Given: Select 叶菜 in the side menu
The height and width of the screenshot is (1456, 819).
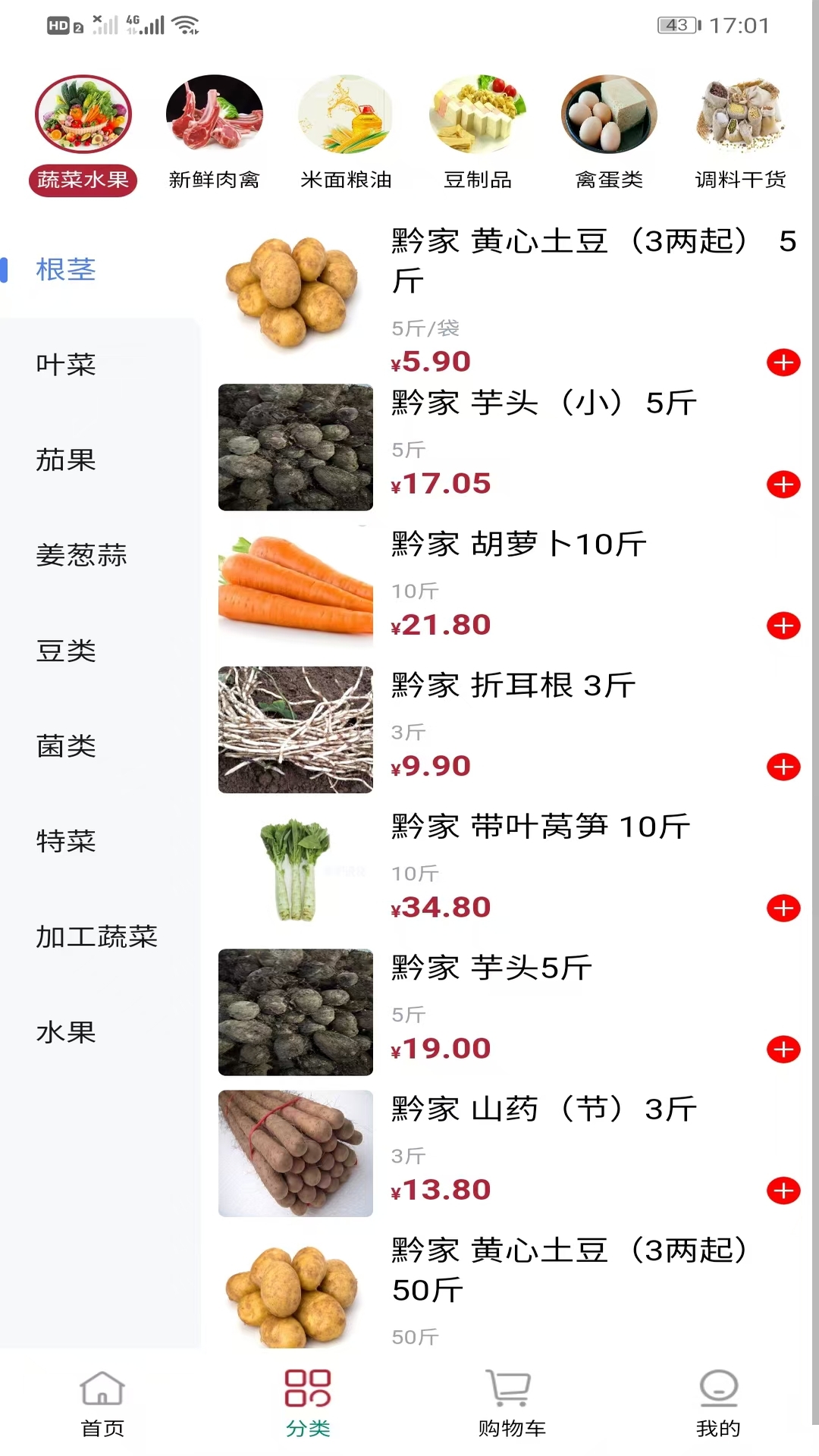Looking at the screenshot, I should coord(66,365).
